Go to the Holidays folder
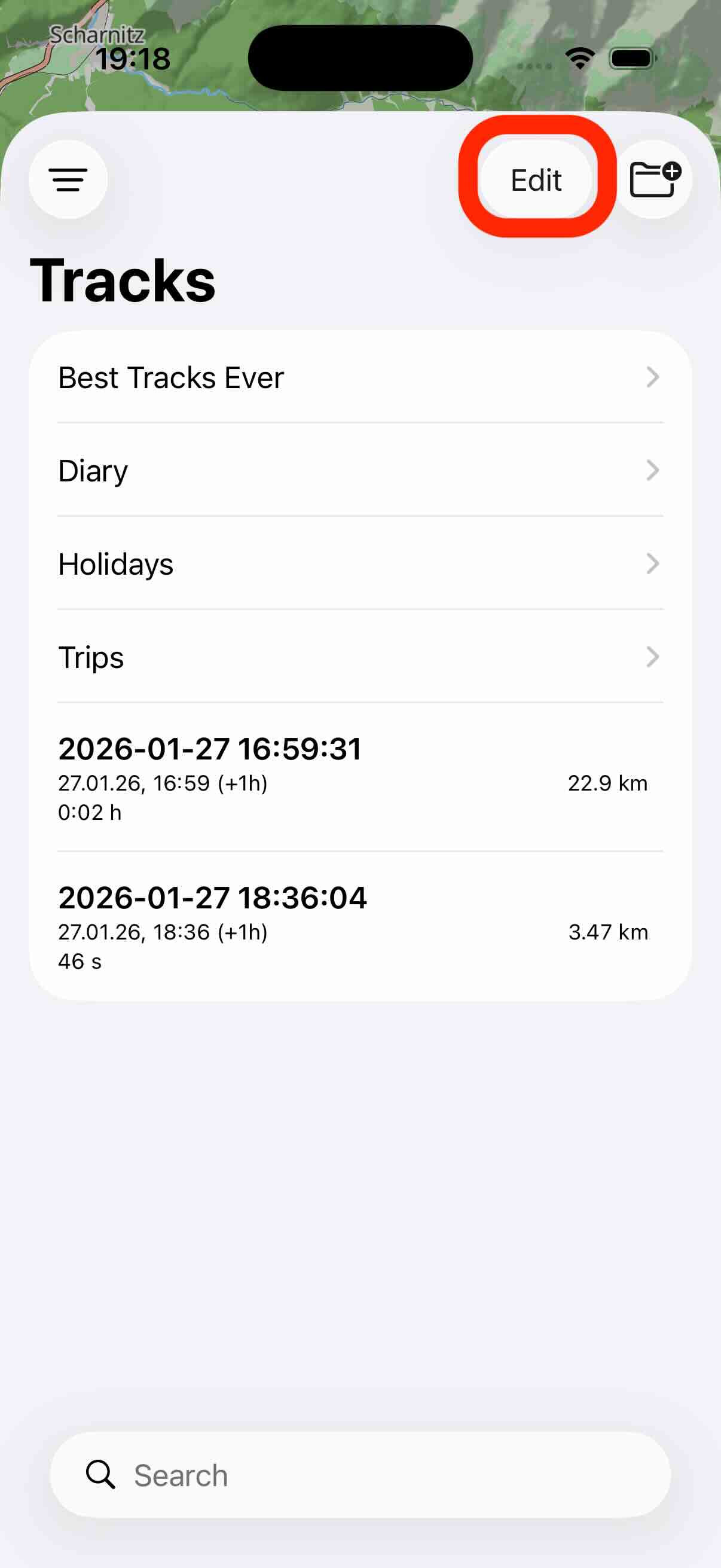This screenshot has width=721, height=1568. click(359, 564)
